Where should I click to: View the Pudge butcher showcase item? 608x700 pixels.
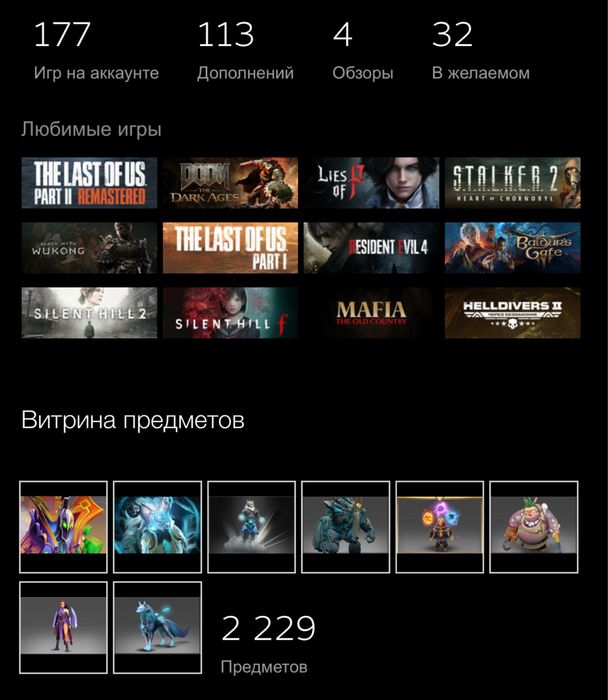pos(534,526)
